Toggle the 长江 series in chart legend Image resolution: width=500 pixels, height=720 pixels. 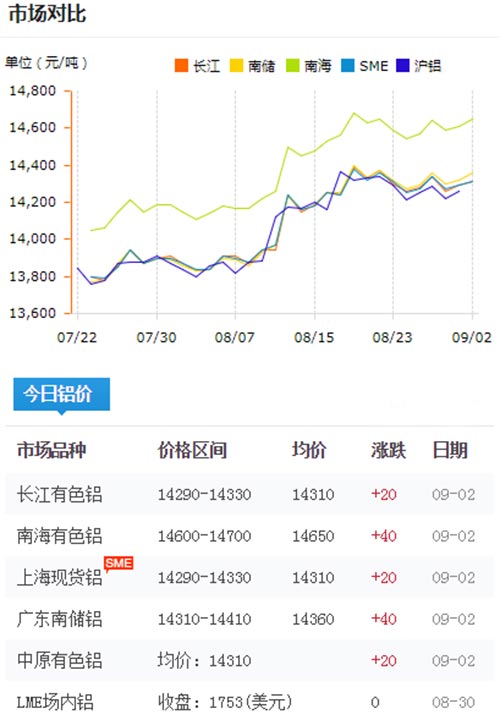pos(197,66)
